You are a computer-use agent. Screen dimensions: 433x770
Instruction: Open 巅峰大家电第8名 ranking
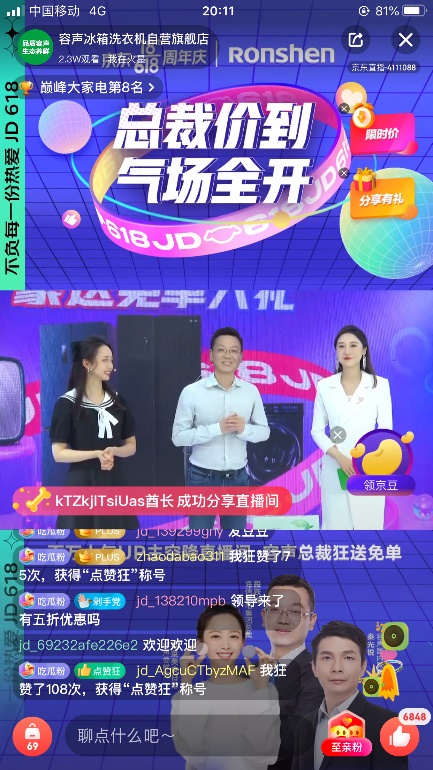[87, 87]
